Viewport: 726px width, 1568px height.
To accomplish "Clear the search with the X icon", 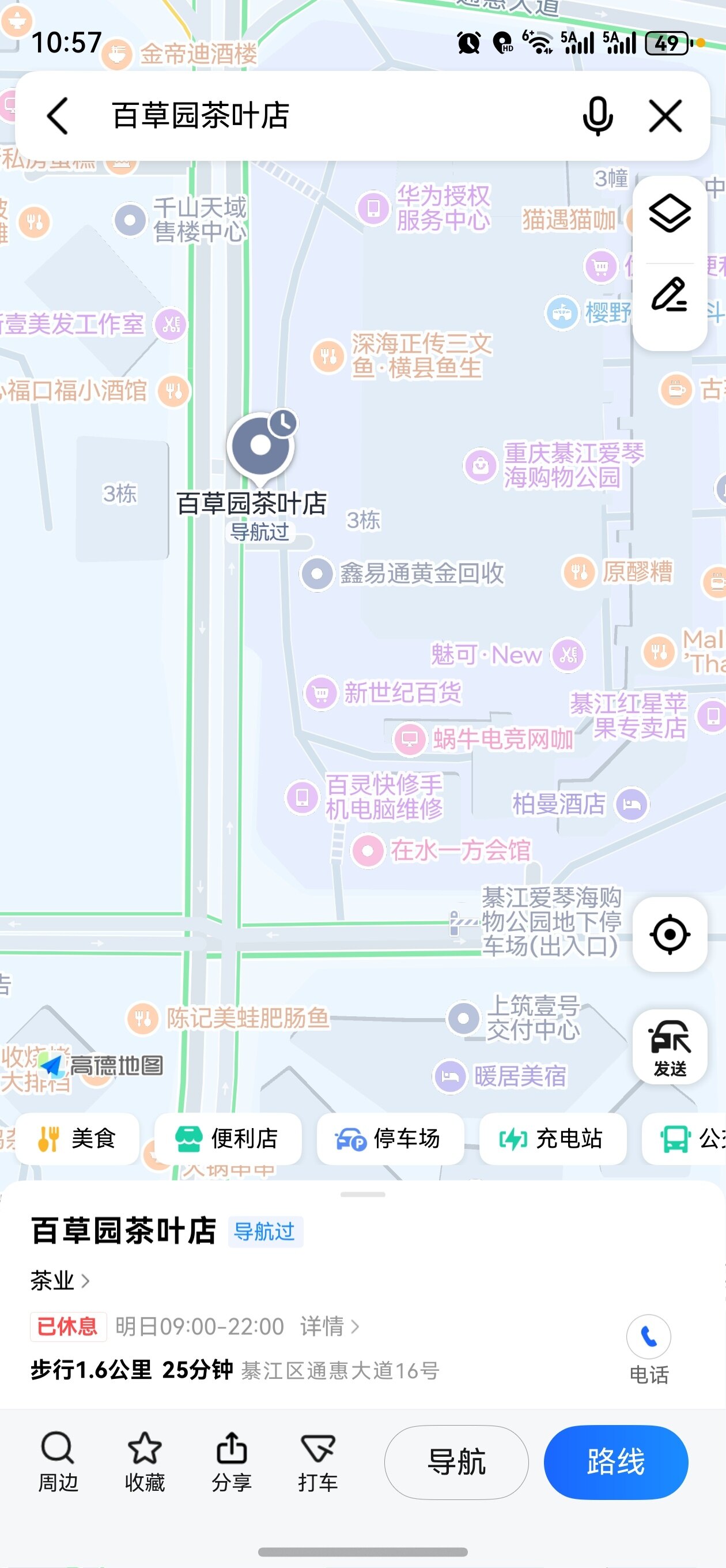I will click(x=665, y=116).
